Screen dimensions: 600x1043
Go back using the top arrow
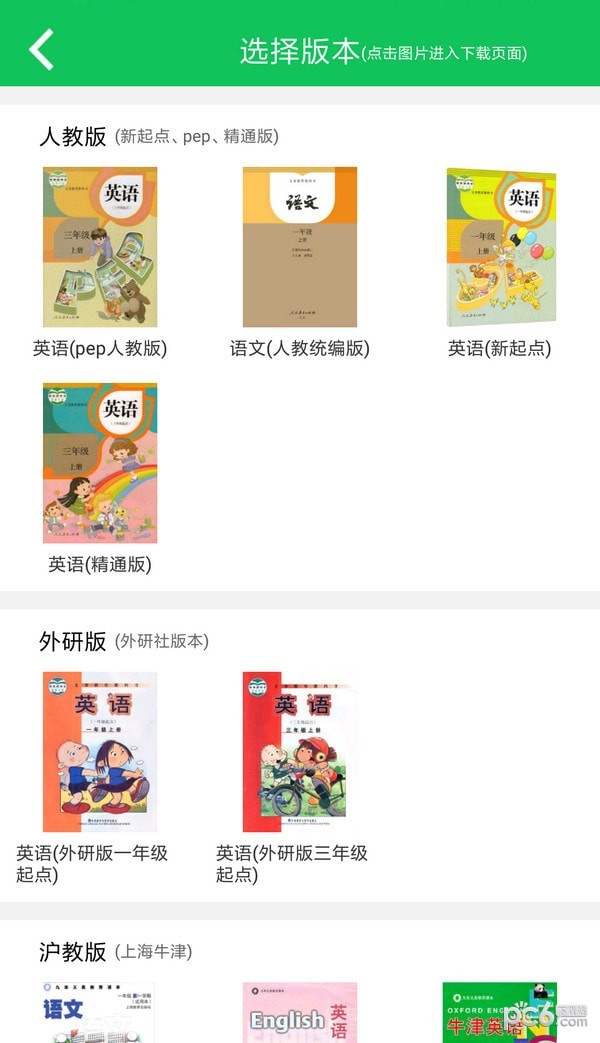(x=41, y=48)
